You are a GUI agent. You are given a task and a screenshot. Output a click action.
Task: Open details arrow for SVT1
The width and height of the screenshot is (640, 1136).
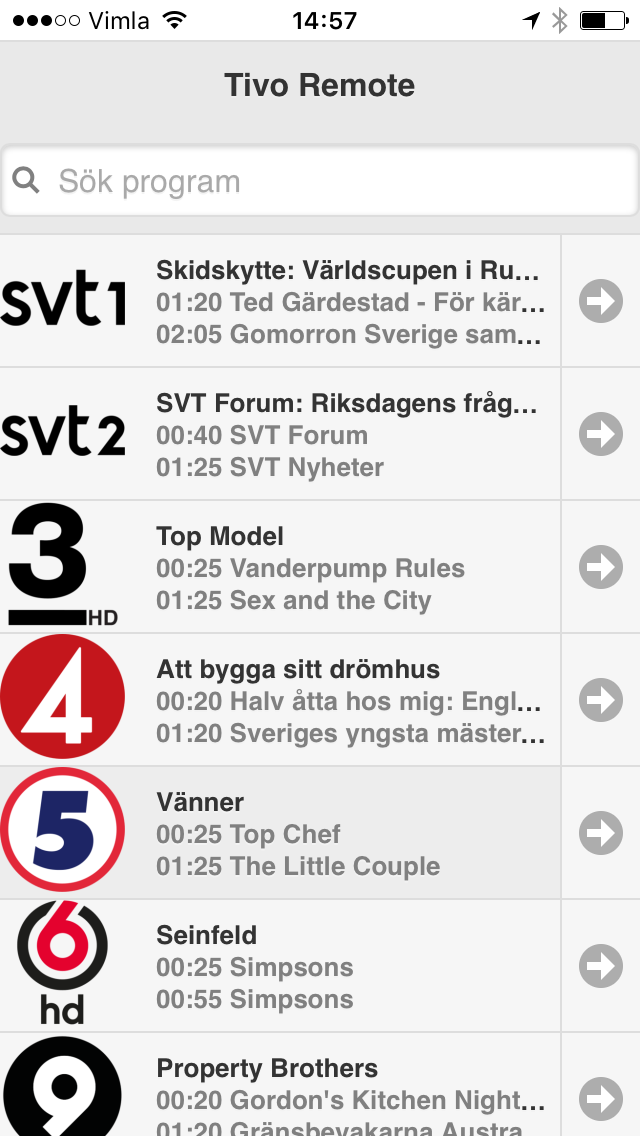point(601,301)
